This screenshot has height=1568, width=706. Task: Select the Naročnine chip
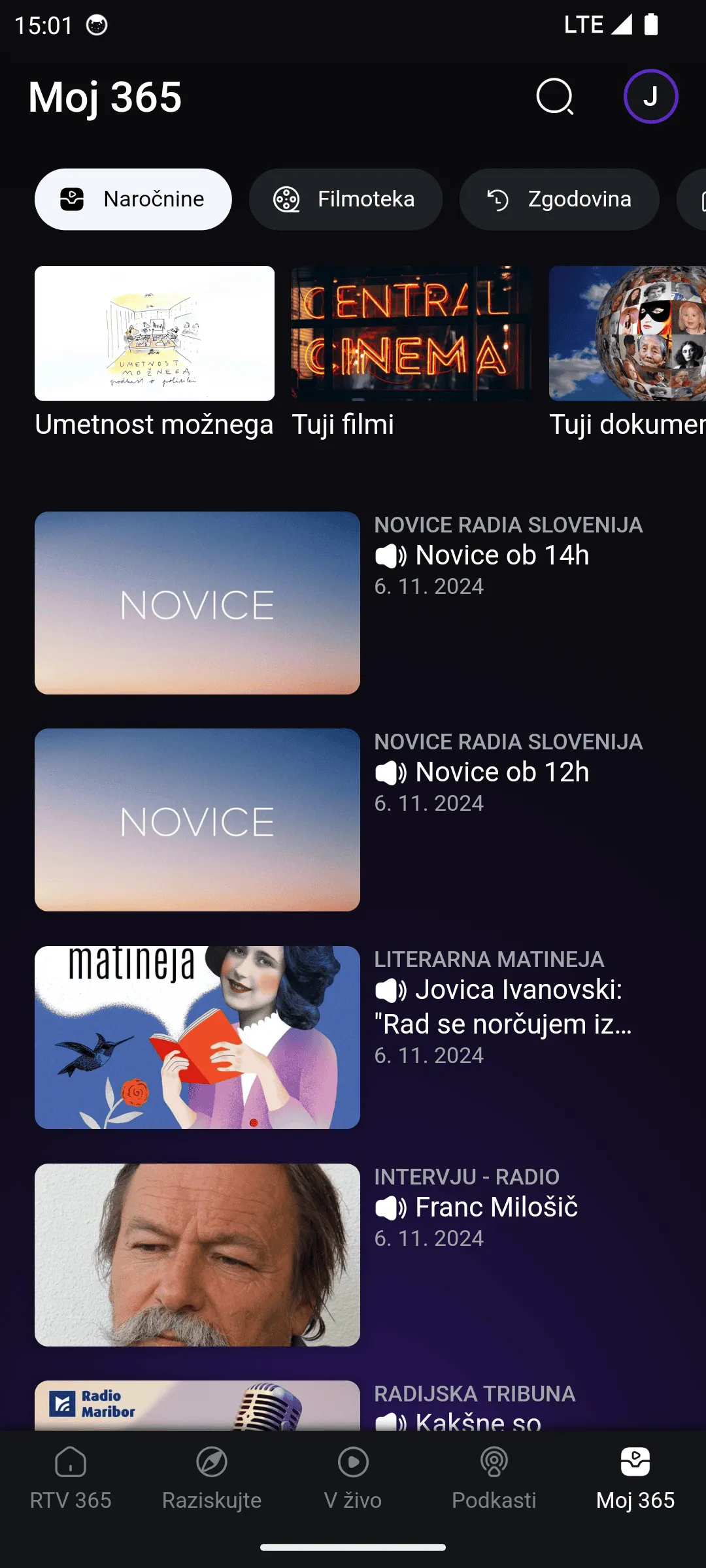point(133,199)
